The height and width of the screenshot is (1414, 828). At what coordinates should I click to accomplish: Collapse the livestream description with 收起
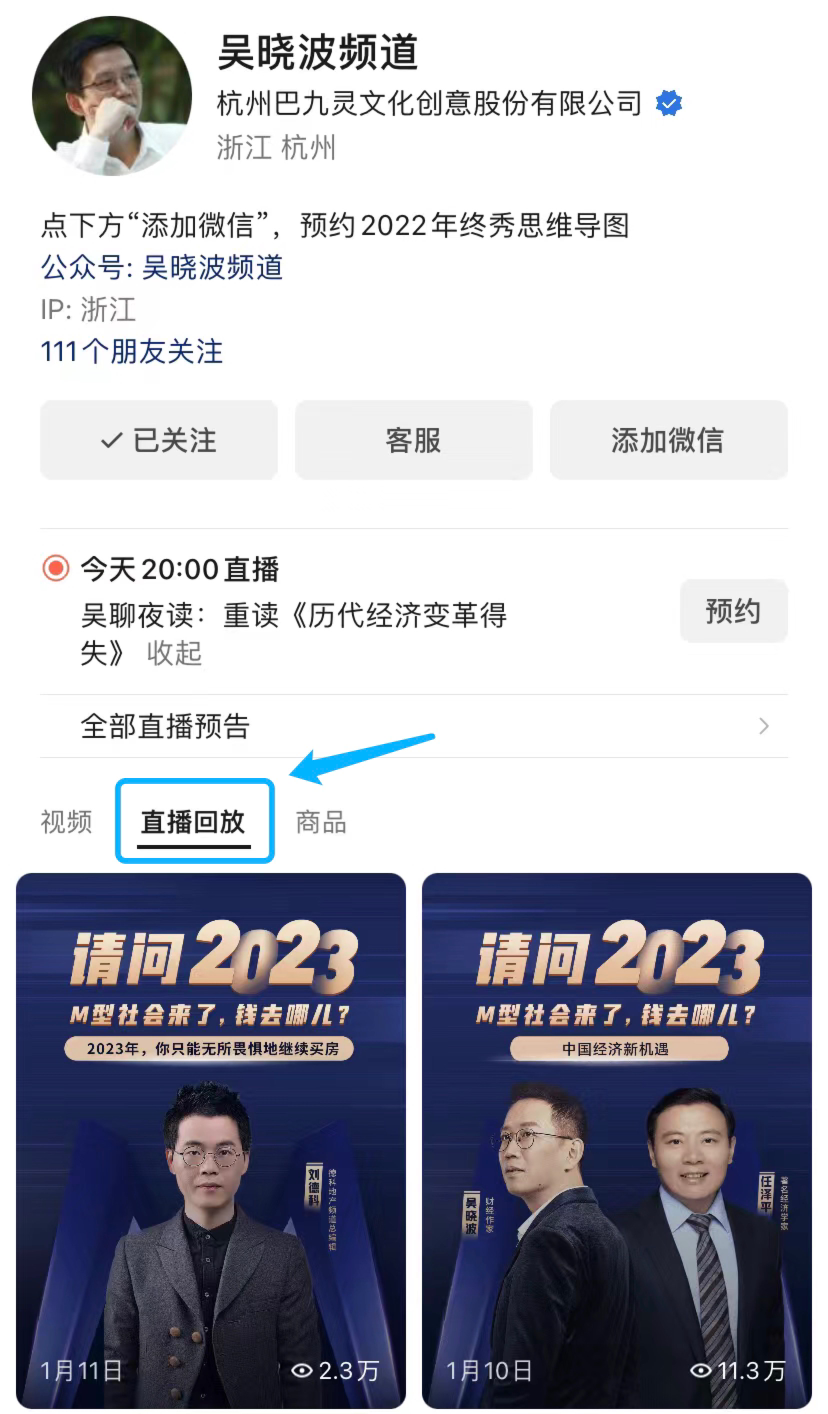tap(174, 653)
